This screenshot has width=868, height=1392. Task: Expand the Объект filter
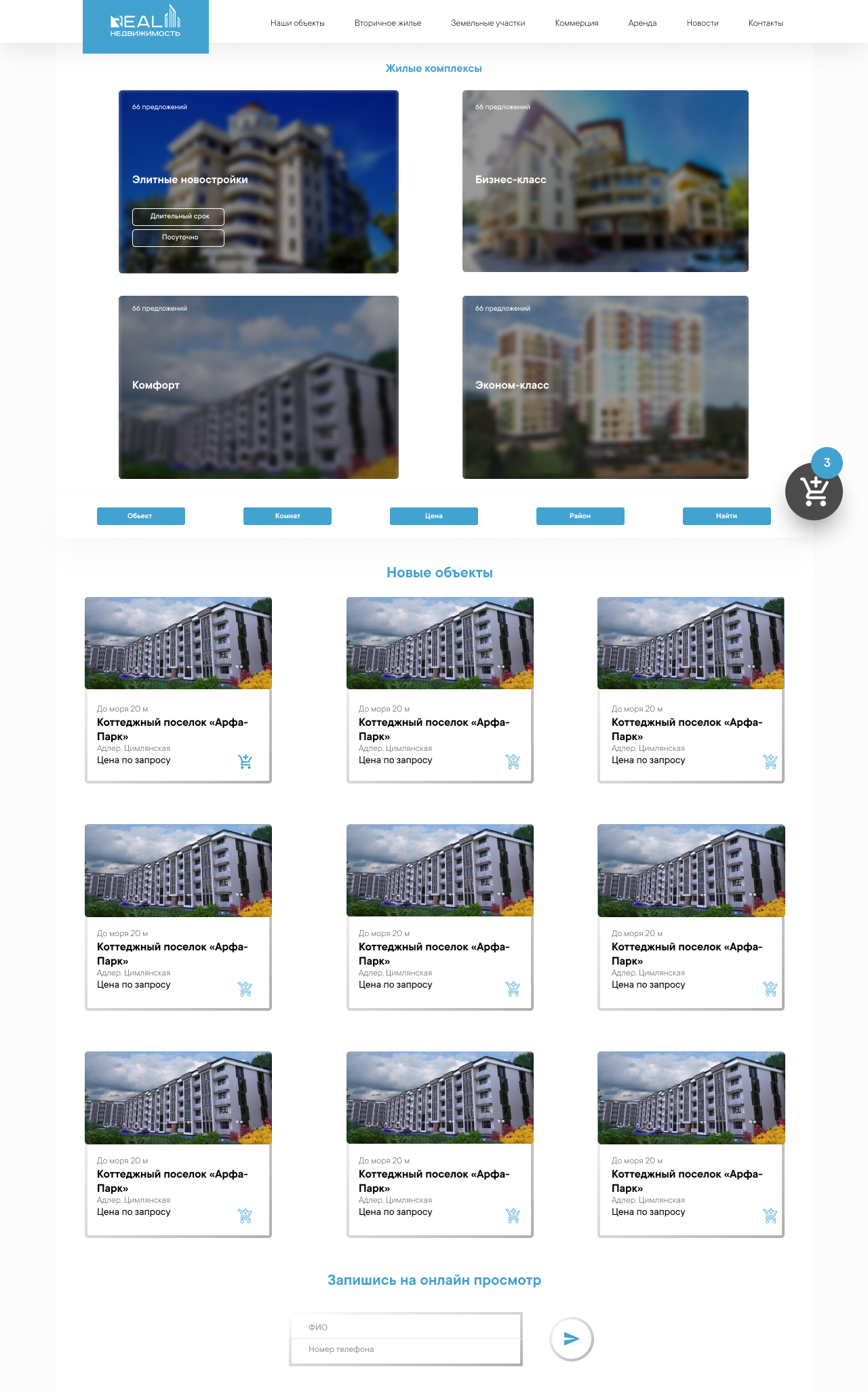click(140, 516)
